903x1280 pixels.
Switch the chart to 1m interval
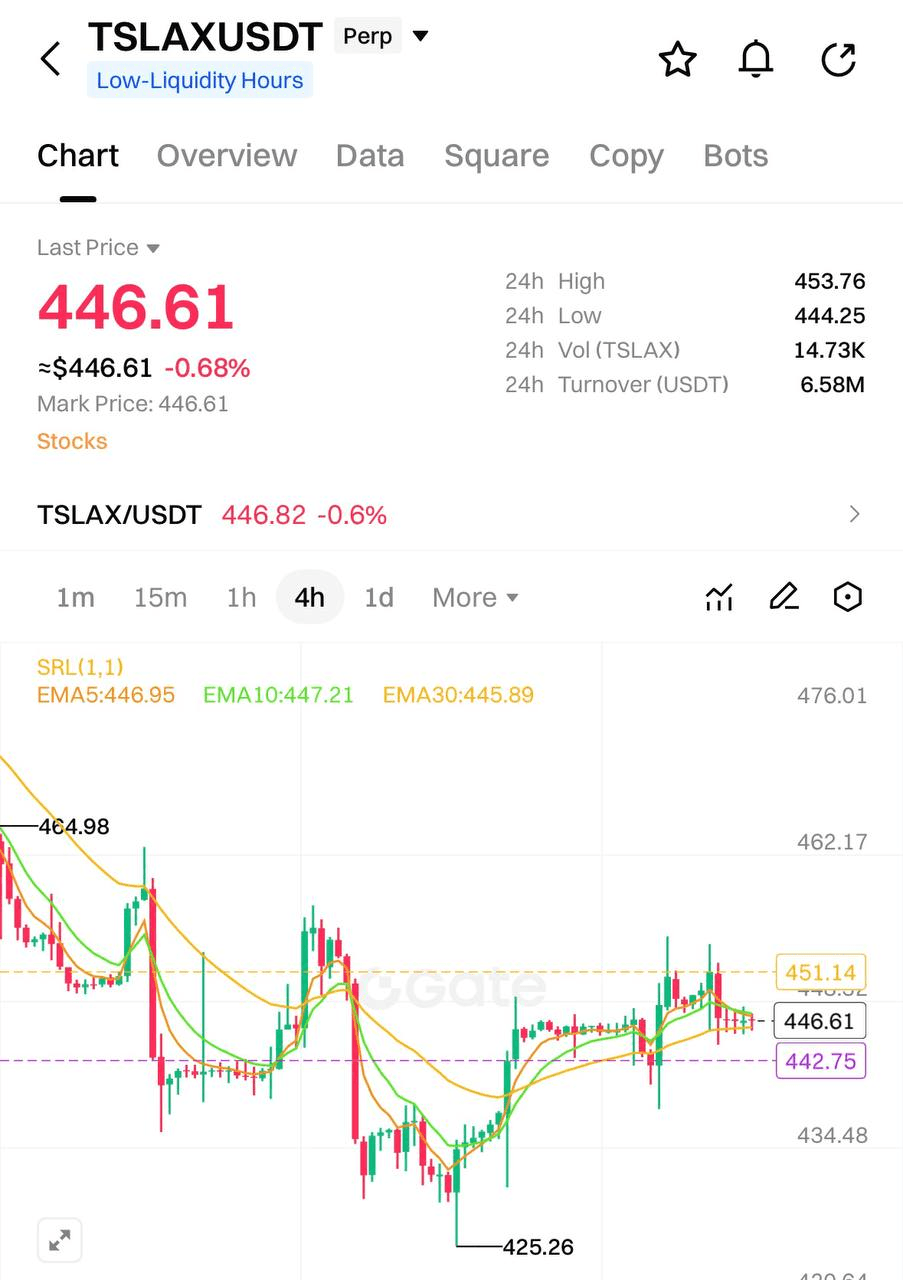tap(75, 598)
